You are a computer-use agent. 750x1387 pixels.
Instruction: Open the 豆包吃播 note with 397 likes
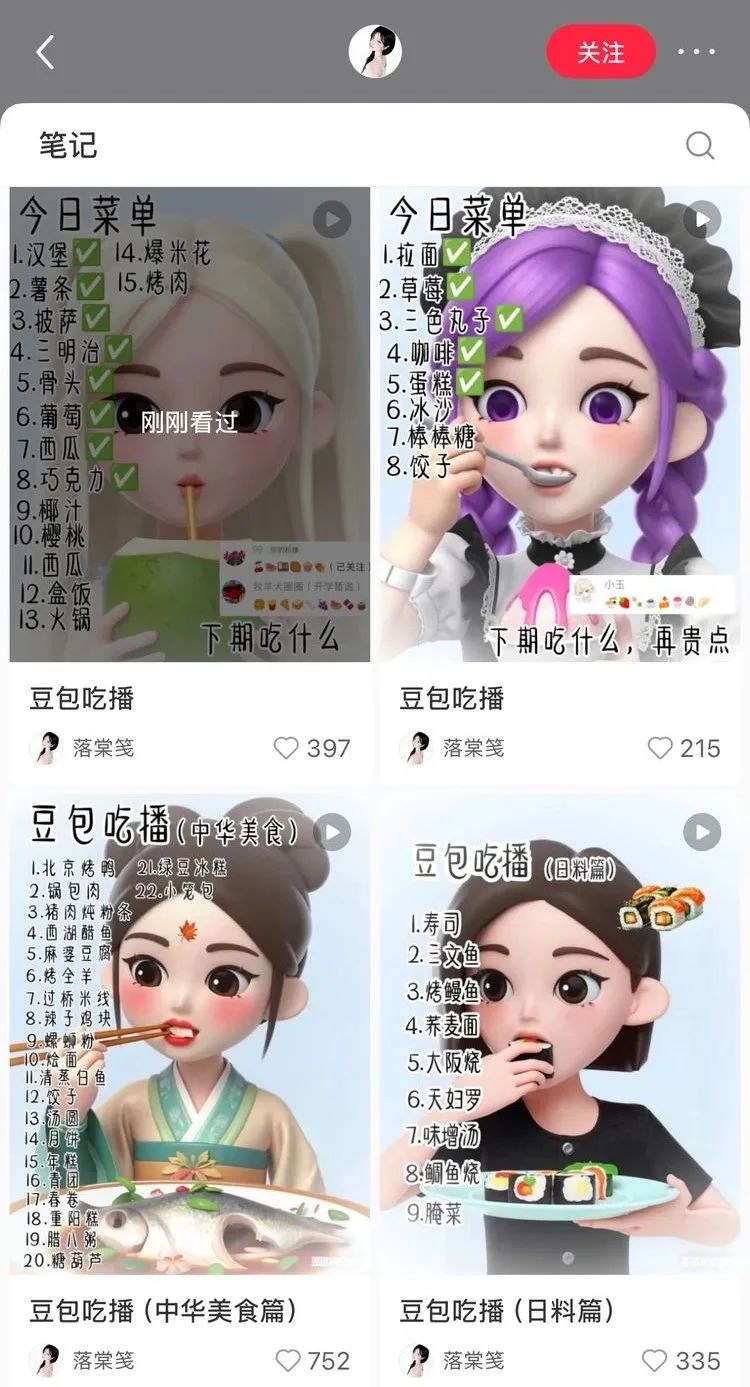(190, 425)
